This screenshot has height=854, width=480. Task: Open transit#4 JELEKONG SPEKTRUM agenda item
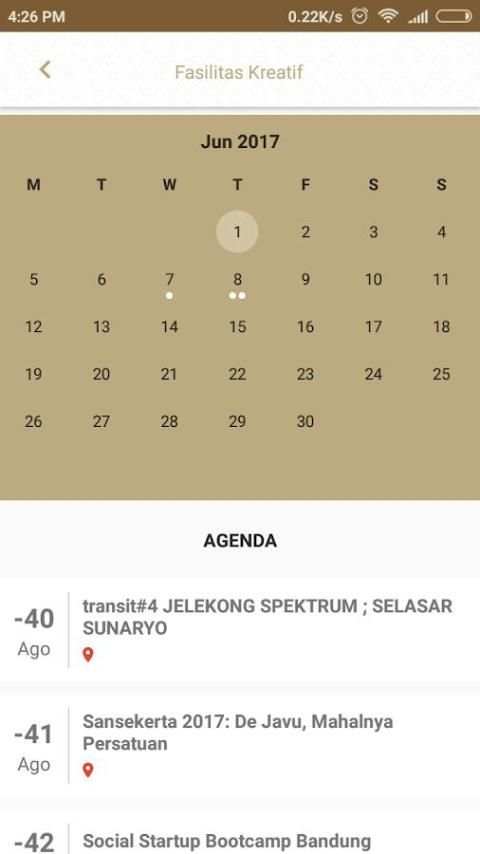(x=240, y=630)
